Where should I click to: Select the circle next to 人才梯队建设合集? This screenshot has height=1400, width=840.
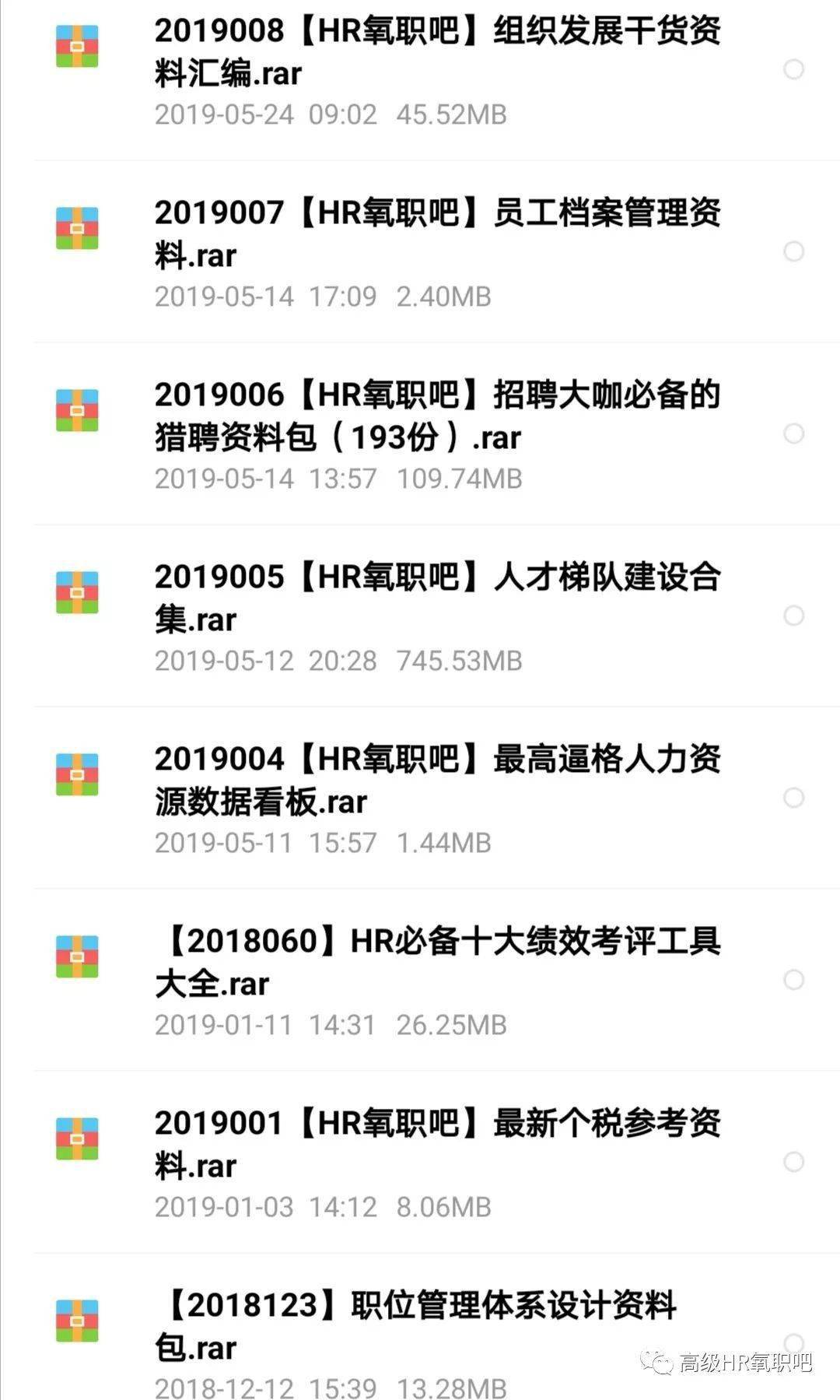[x=793, y=616]
